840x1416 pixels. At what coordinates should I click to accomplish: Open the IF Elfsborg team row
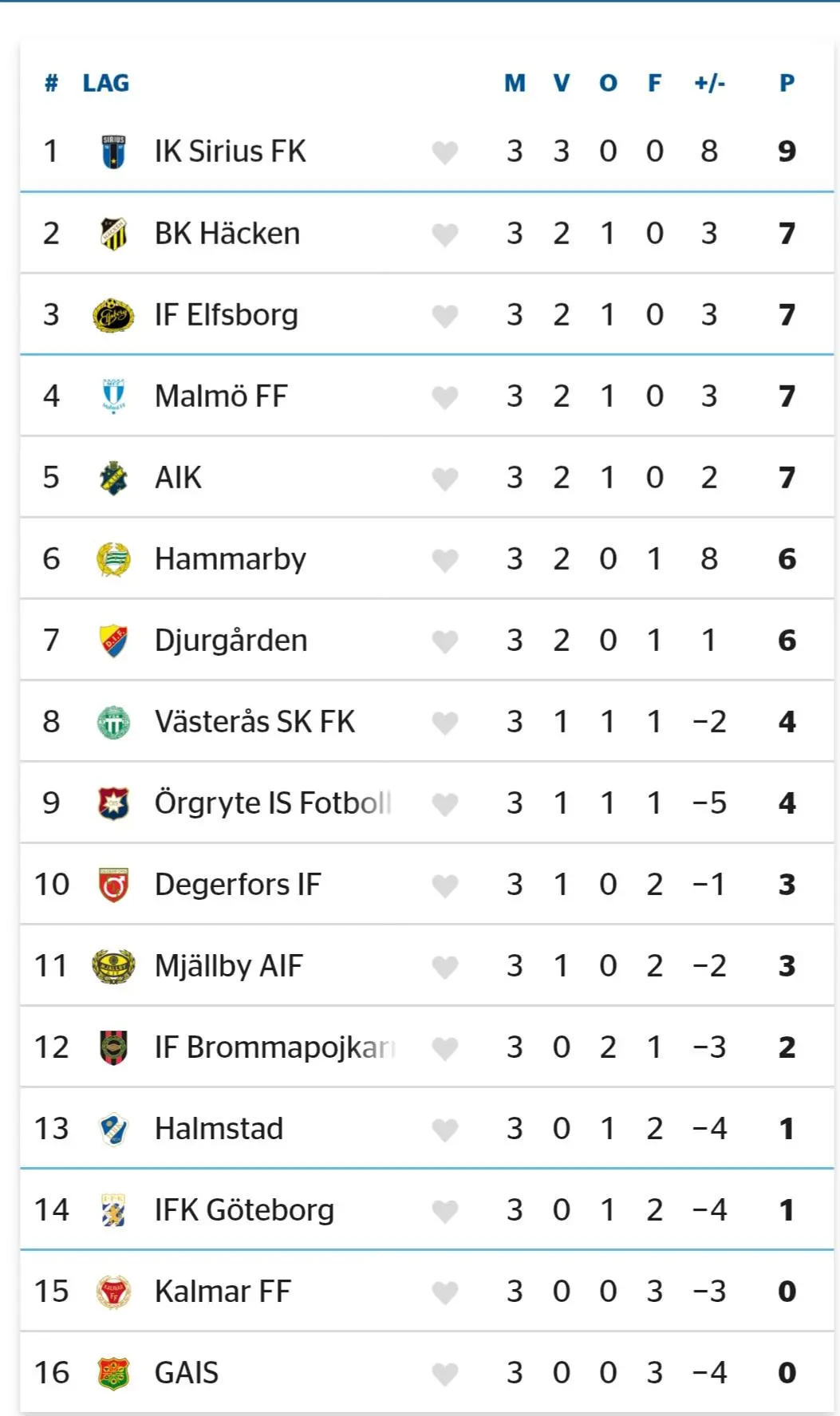pos(226,315)
